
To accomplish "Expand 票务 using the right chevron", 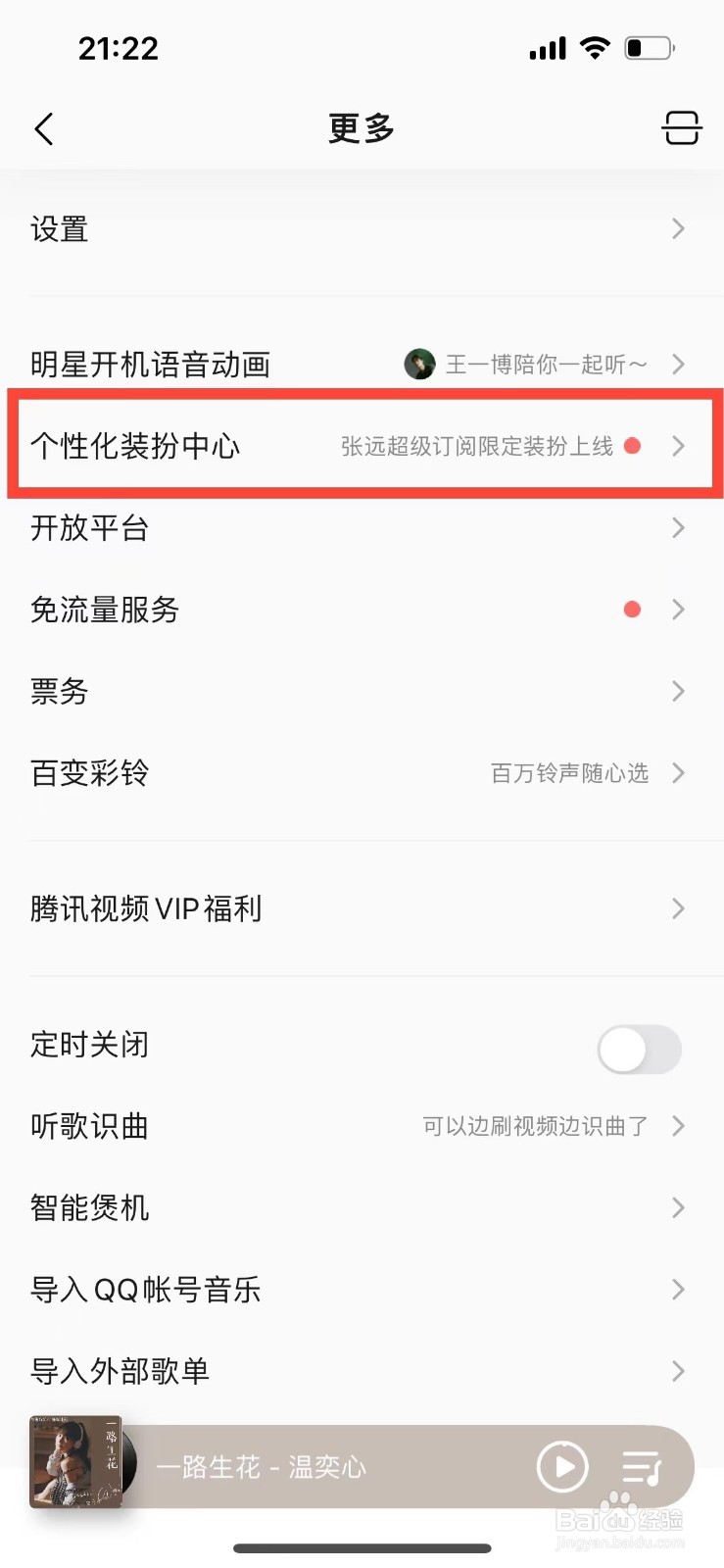I will click(x=678, y=691).
